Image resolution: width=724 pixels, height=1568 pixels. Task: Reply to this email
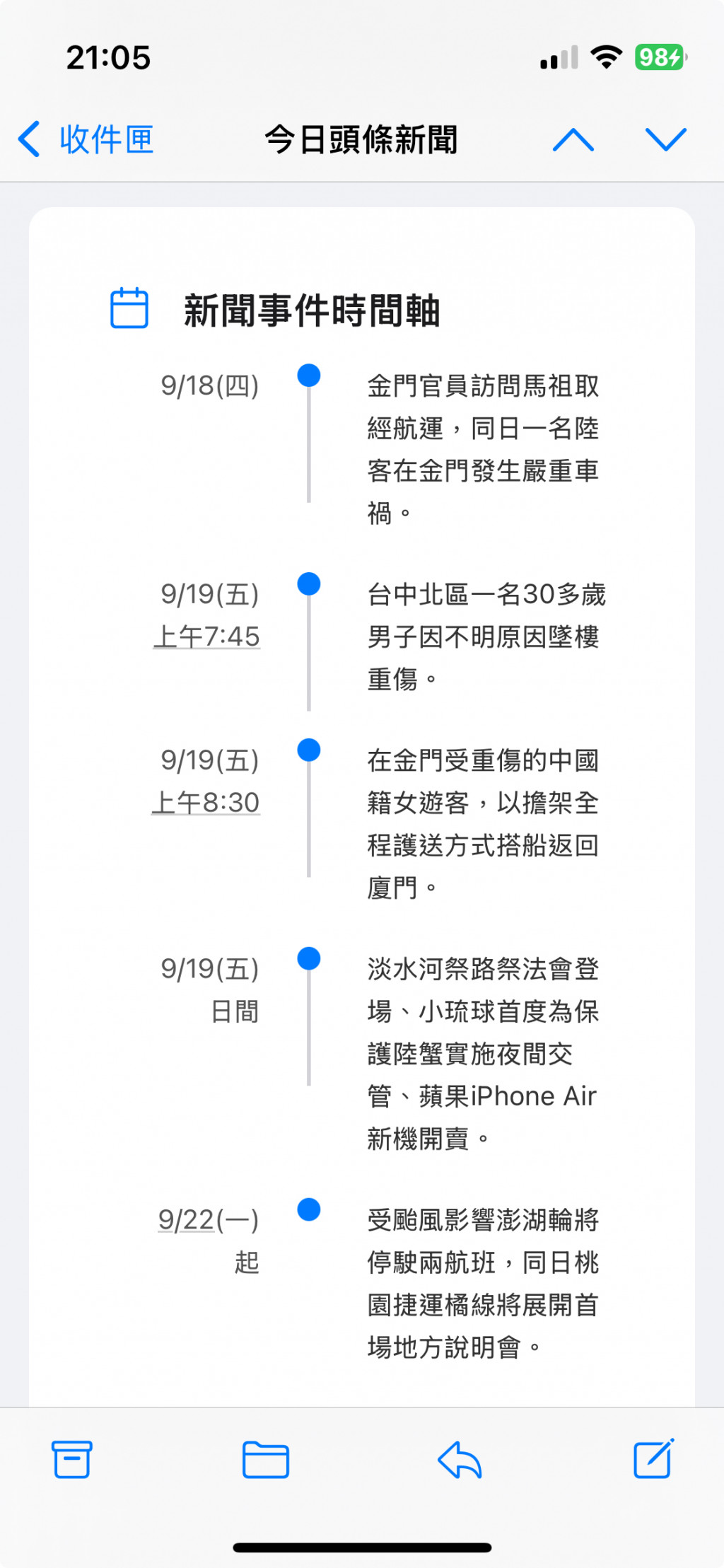[x=460, y=1459]
